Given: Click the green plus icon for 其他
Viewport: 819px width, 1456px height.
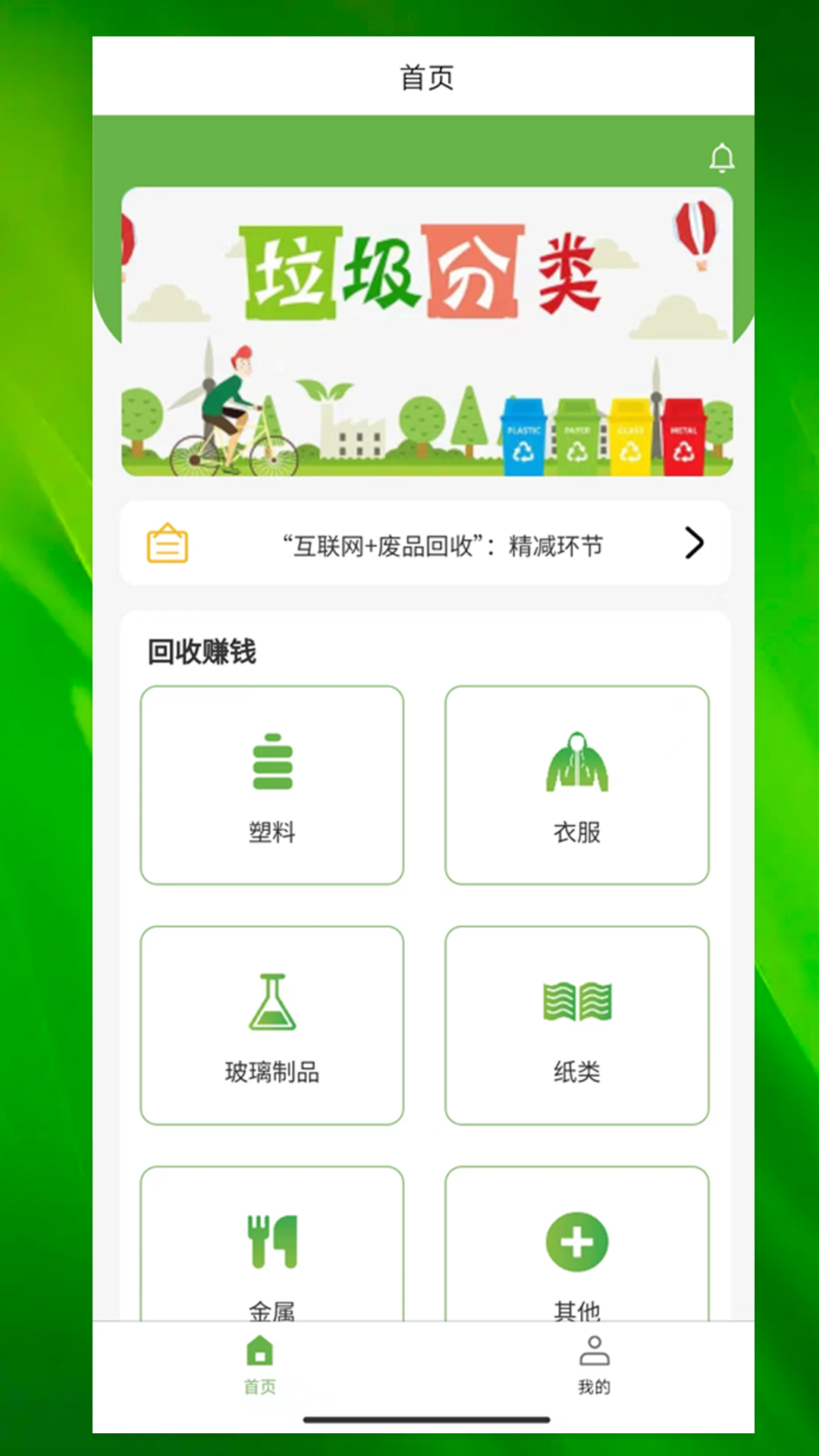Looking at the screenshot, I should [576, 1241].
